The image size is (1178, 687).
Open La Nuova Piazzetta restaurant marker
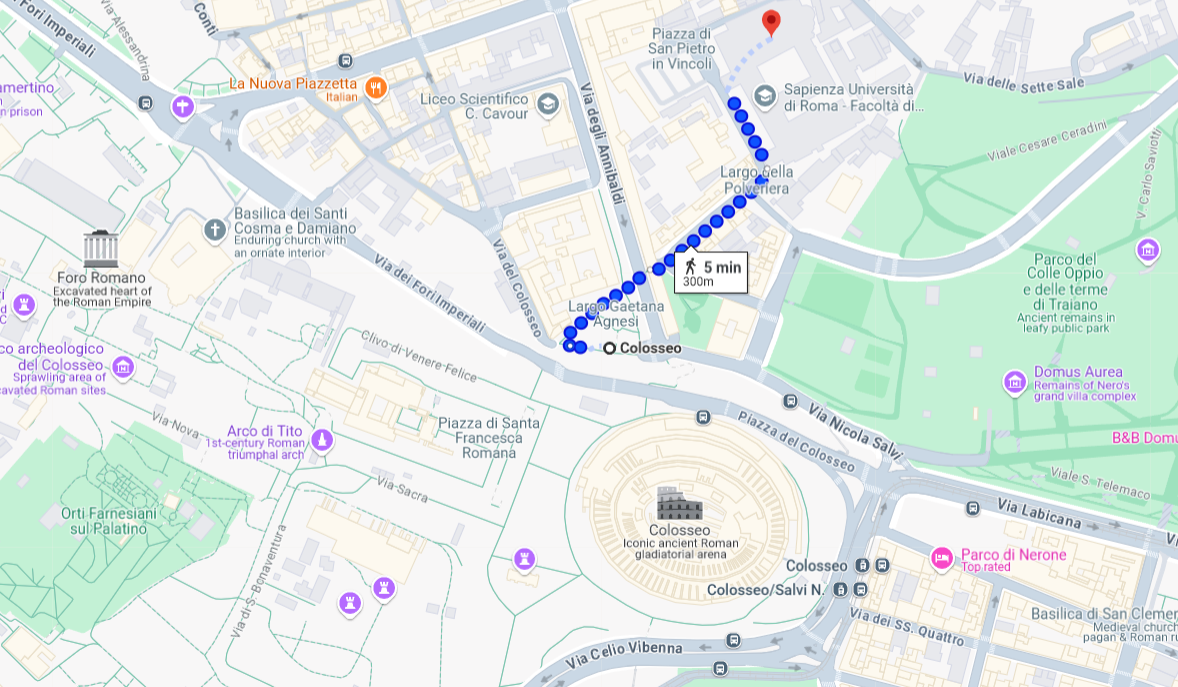pyautogui.click(x=376, y=87)
